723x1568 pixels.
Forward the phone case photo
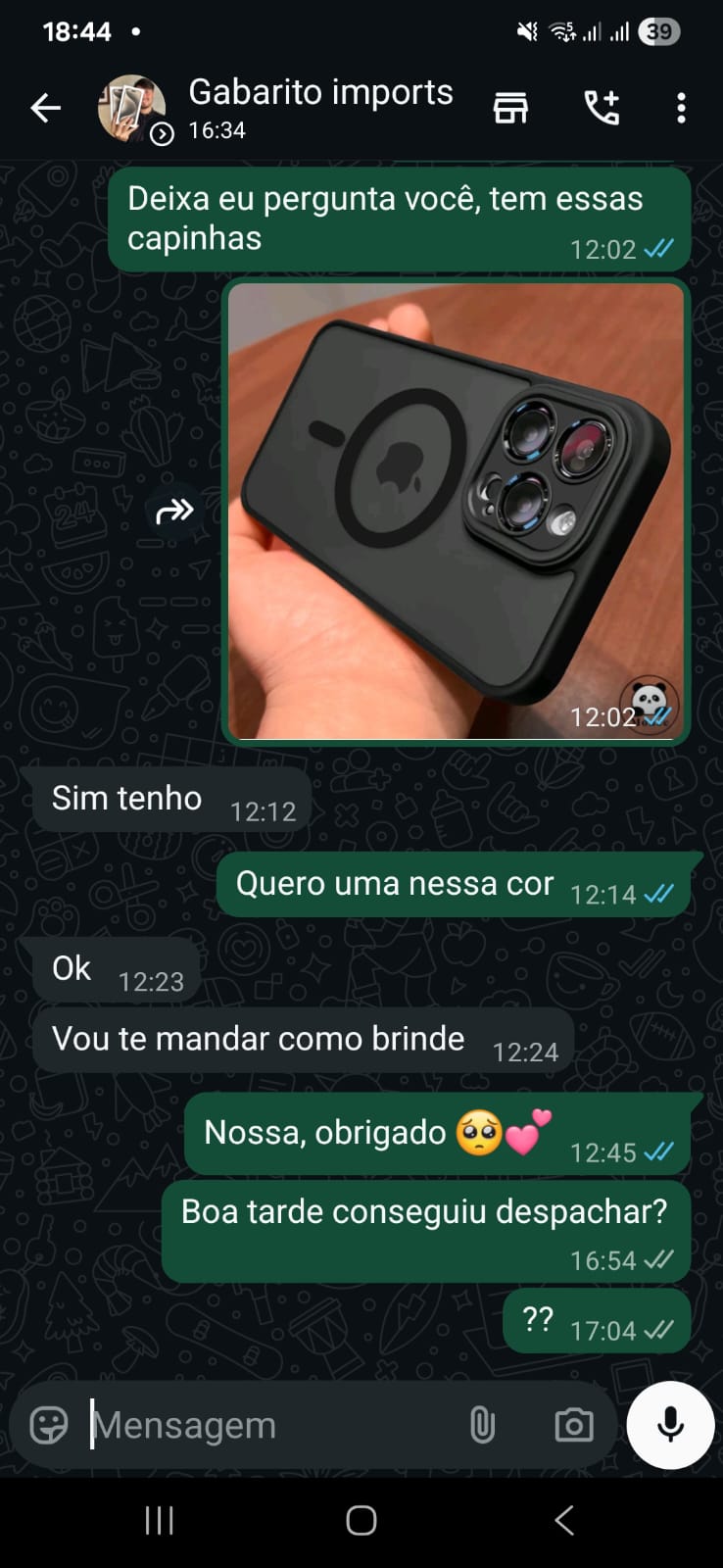click(x=174, y=511)
